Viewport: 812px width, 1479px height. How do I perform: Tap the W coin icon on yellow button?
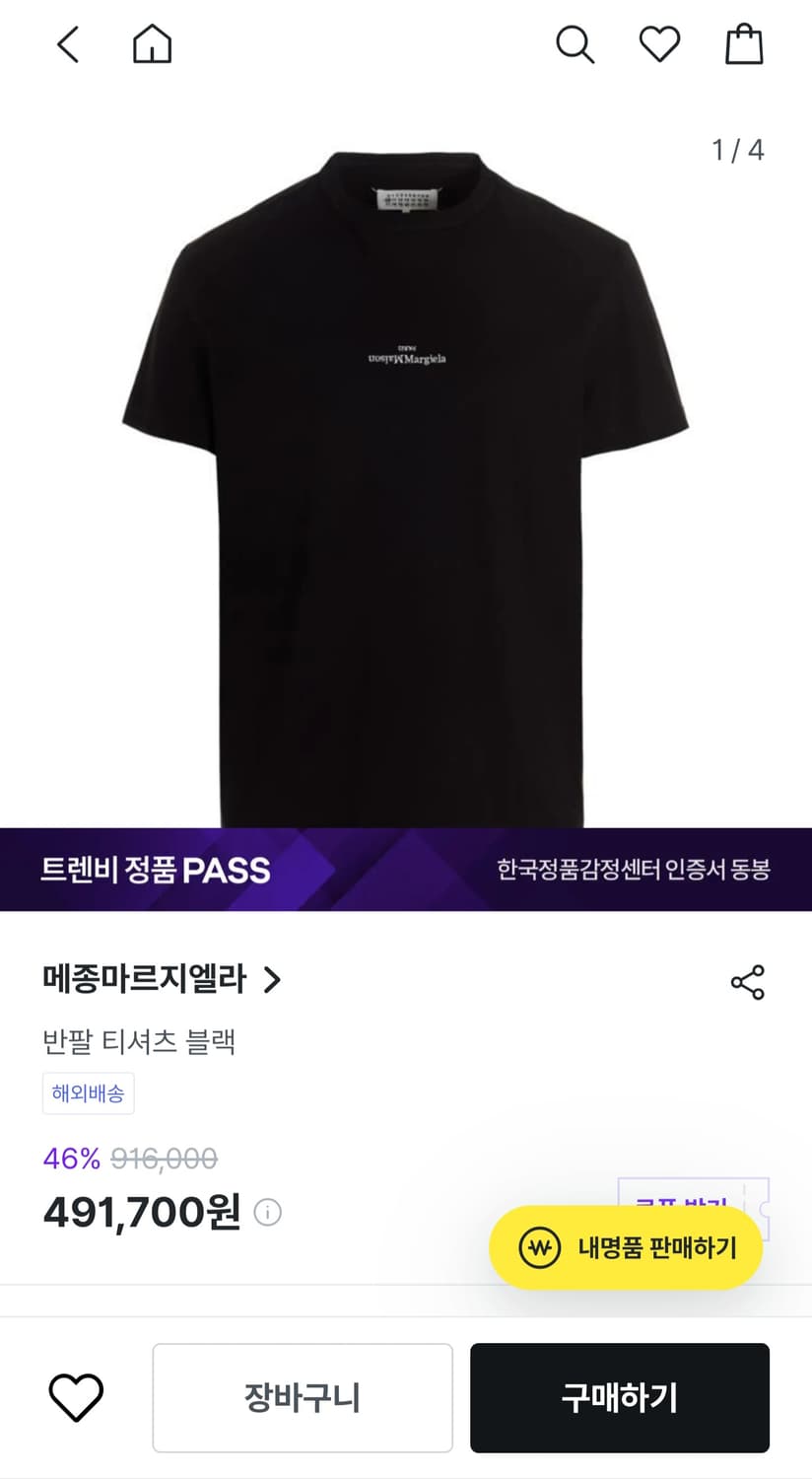(x=539, y=1247)
